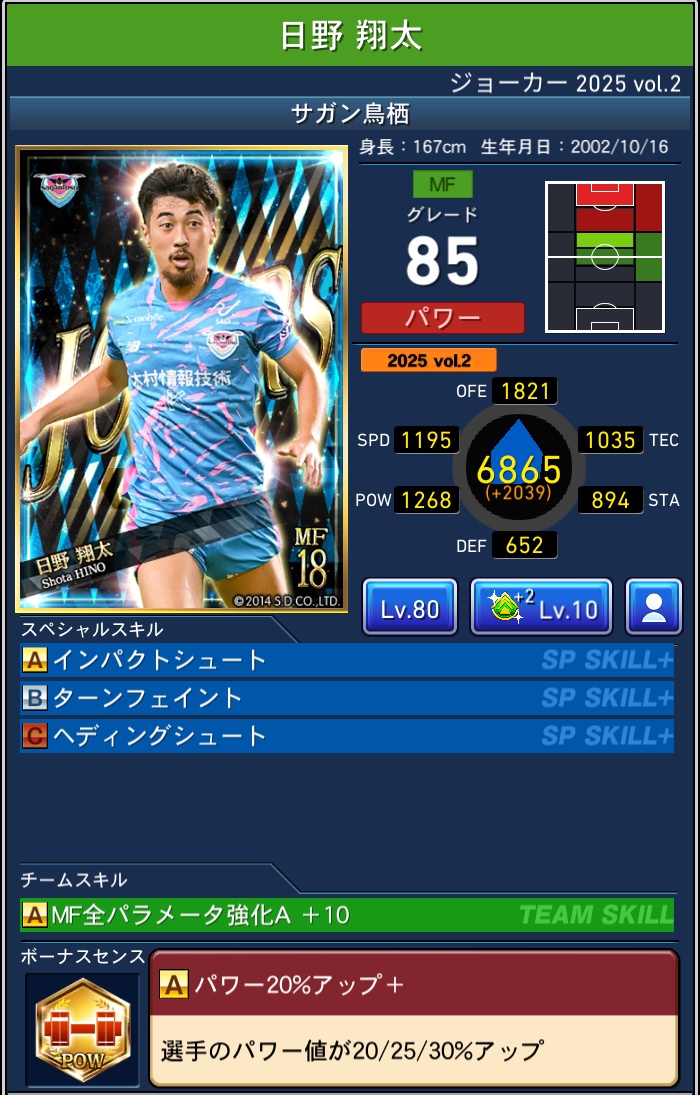Enlarge the 日野 翔太 player card image

coord(181,379)
